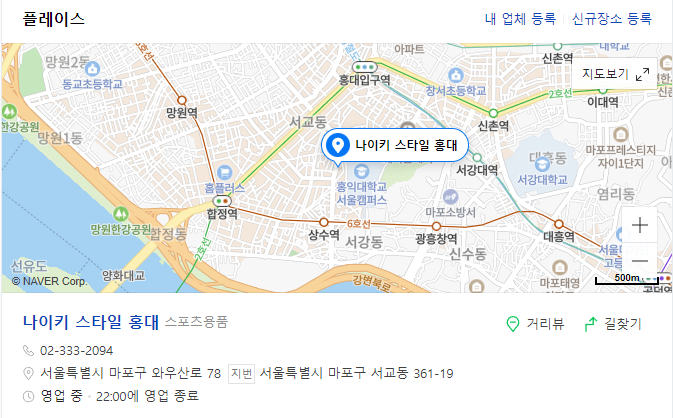Call the phone number 02-333-2094
Image resolution: width=673 pixels, height=418 pixels.
[x=76, y=351]
